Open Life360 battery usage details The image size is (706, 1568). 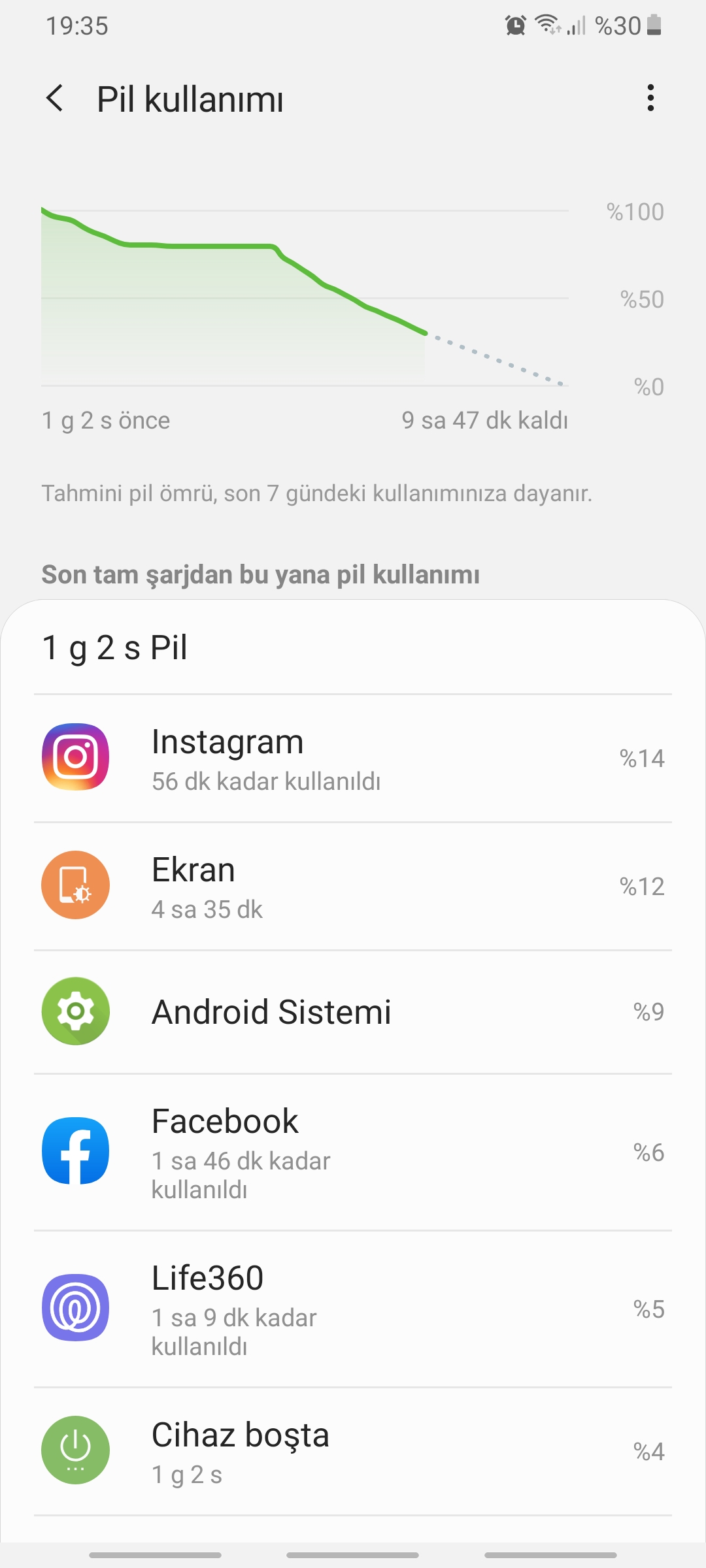pos(353,1309)
